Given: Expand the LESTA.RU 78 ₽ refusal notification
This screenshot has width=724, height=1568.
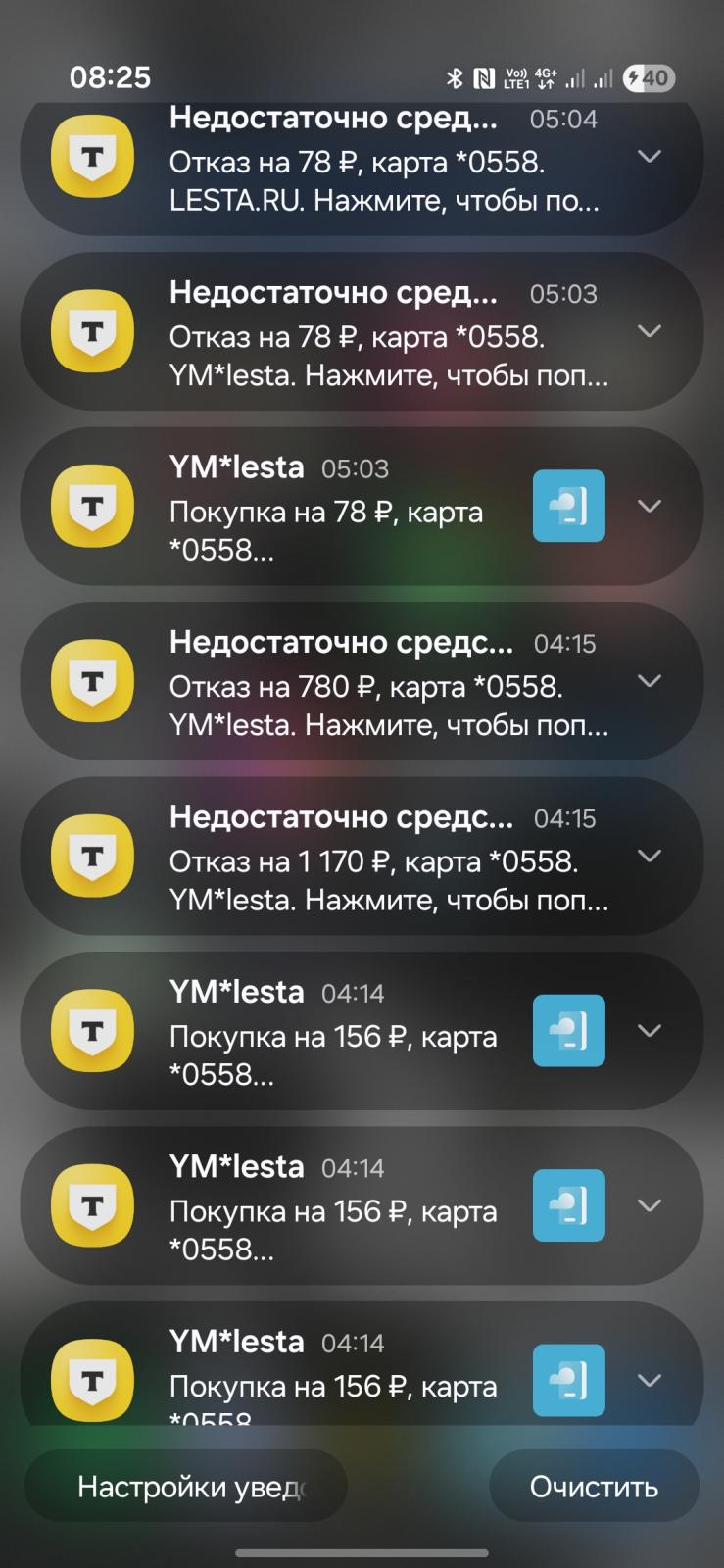Looking at the screenshot, I should (x=650, y=157).
